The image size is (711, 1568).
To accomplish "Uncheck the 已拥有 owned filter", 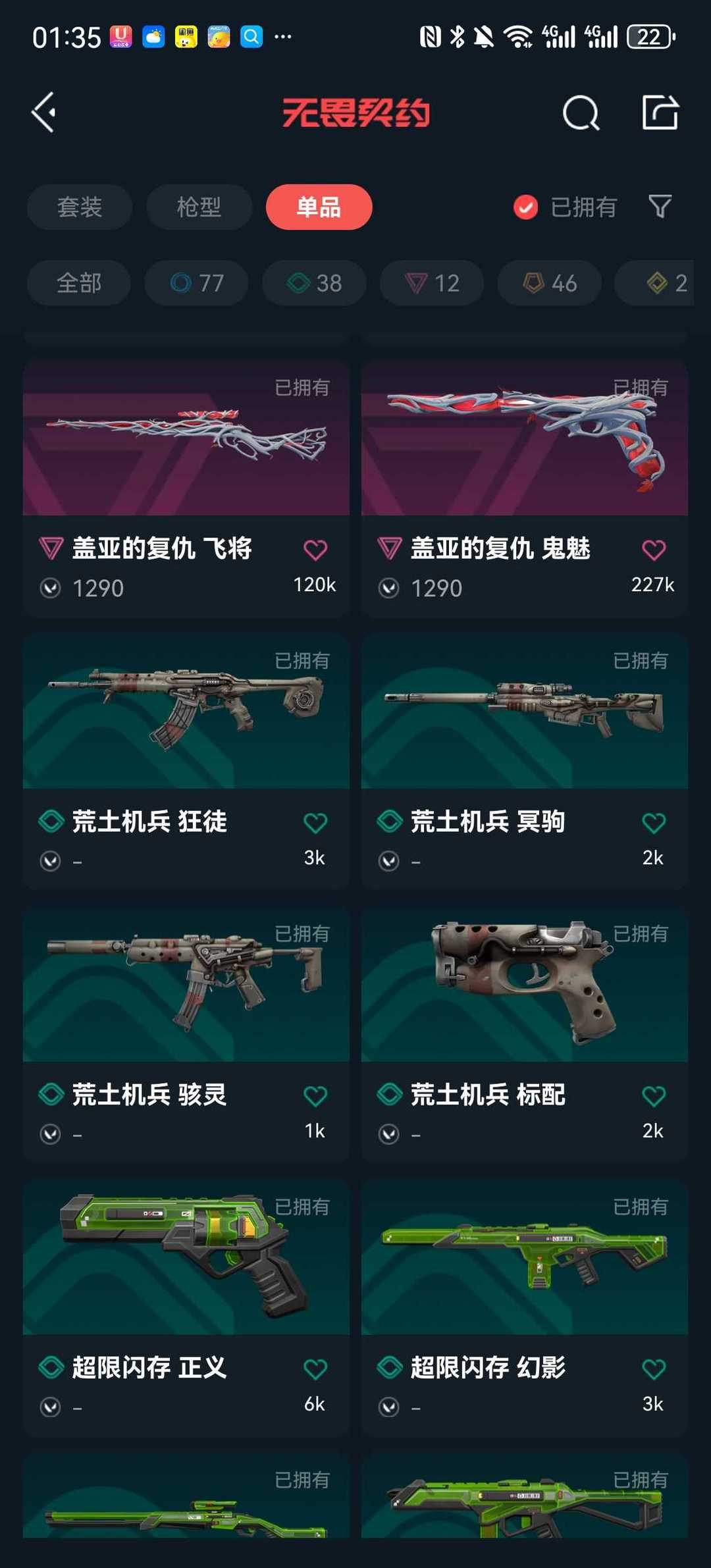I will (x=564, y=207).
